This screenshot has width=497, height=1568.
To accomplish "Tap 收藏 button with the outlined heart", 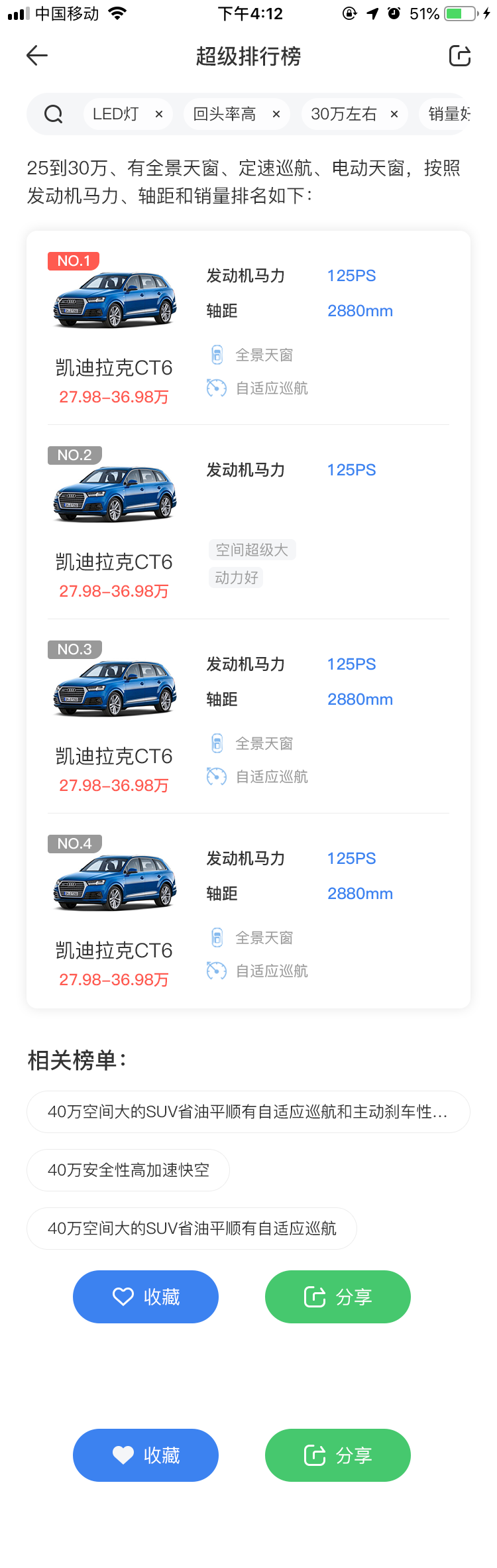I will (x=146, y=1297).
